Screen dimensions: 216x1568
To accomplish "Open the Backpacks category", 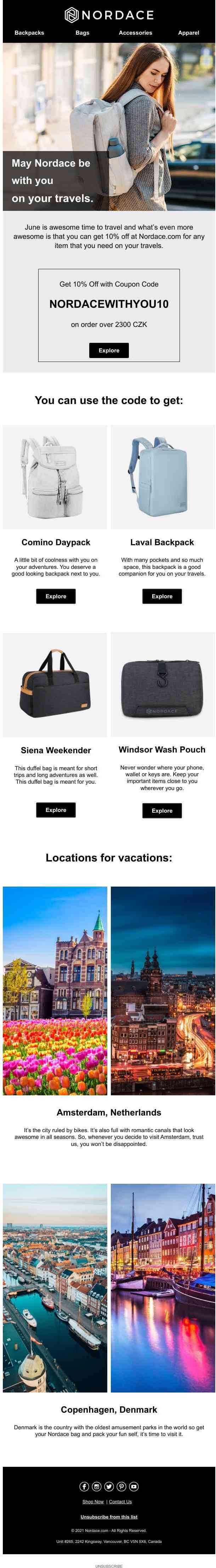I will point(29,33).
